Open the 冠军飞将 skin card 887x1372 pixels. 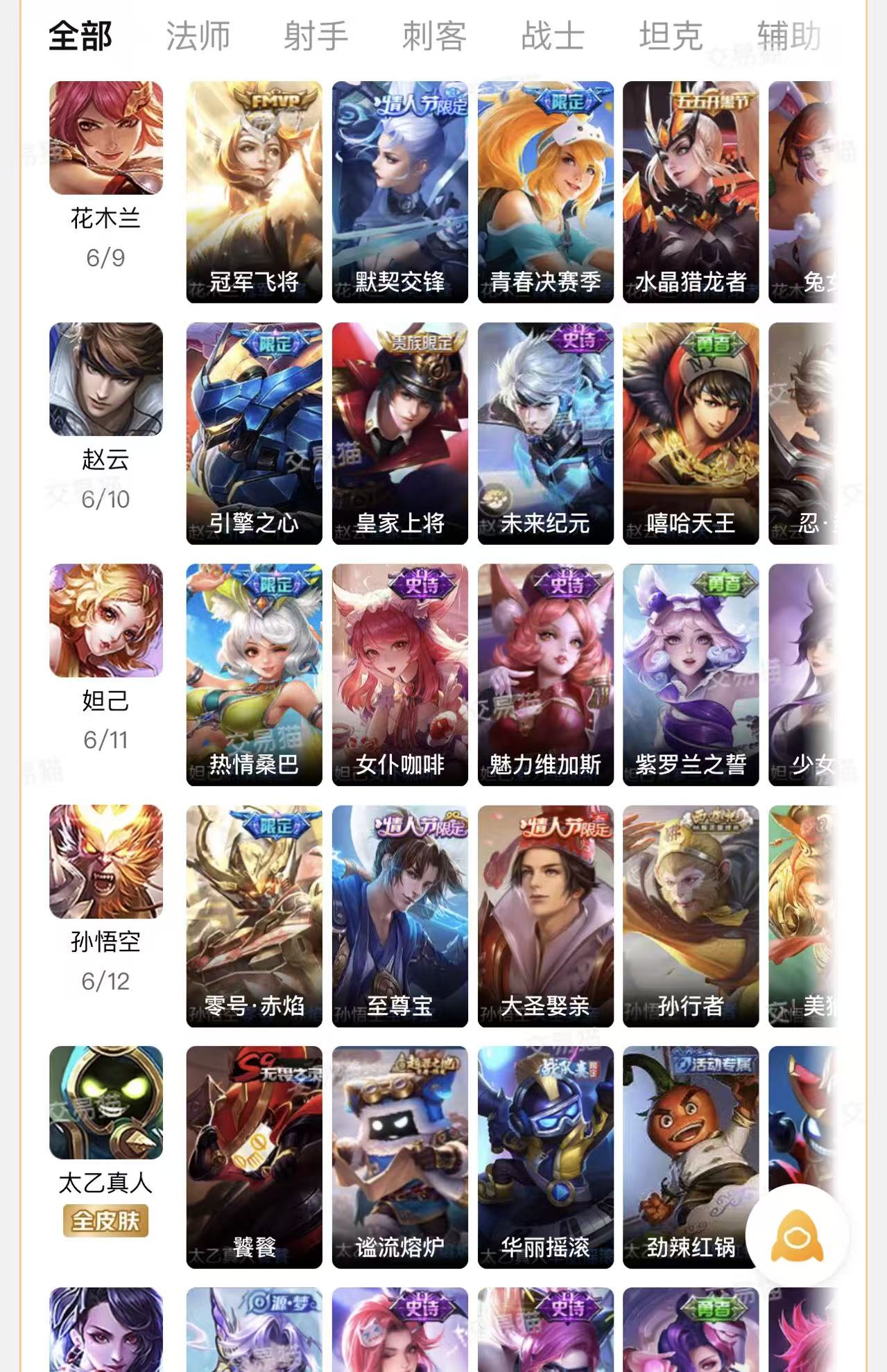255,192
